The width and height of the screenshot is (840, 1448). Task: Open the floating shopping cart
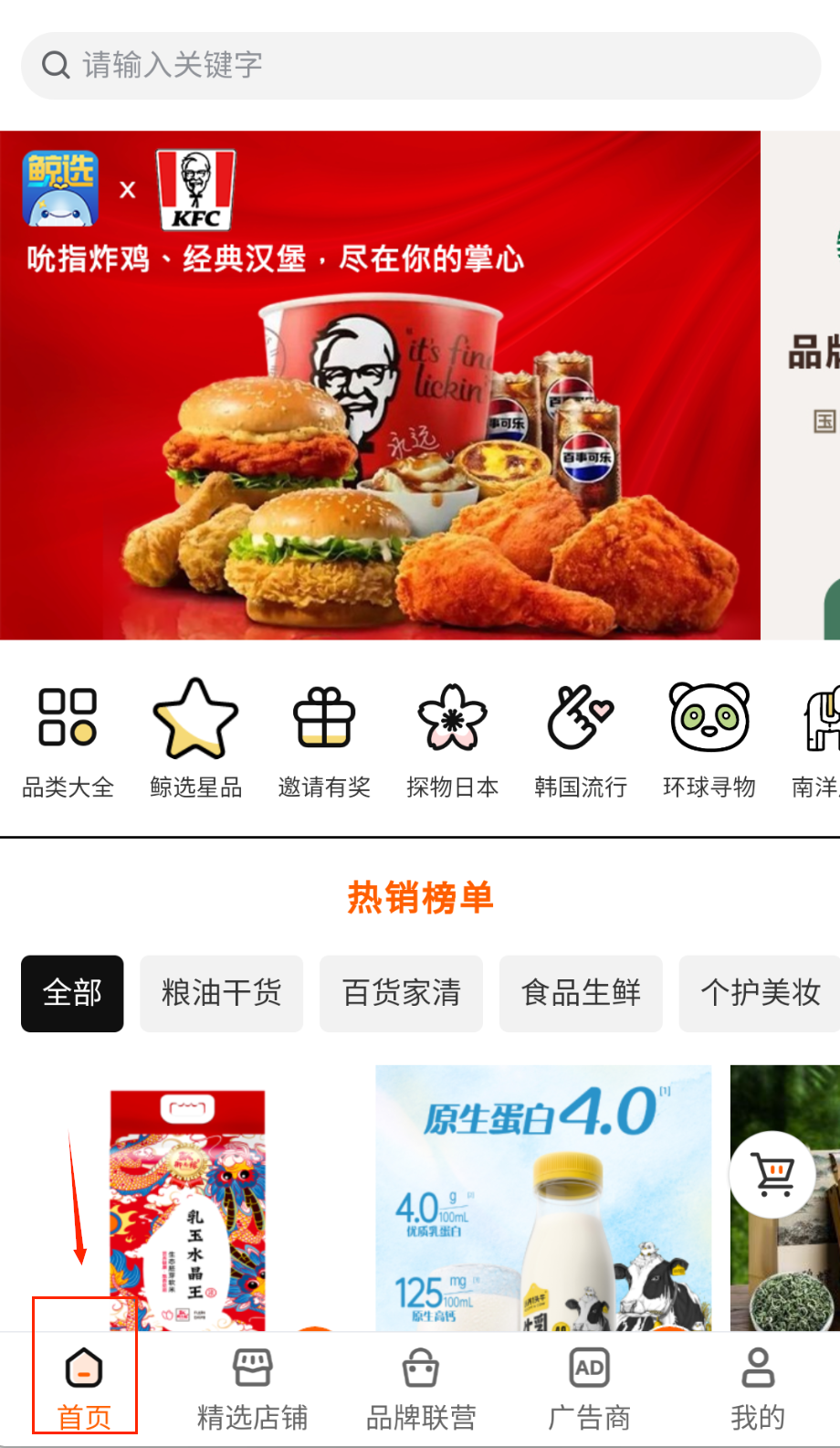pos(772,1174)
